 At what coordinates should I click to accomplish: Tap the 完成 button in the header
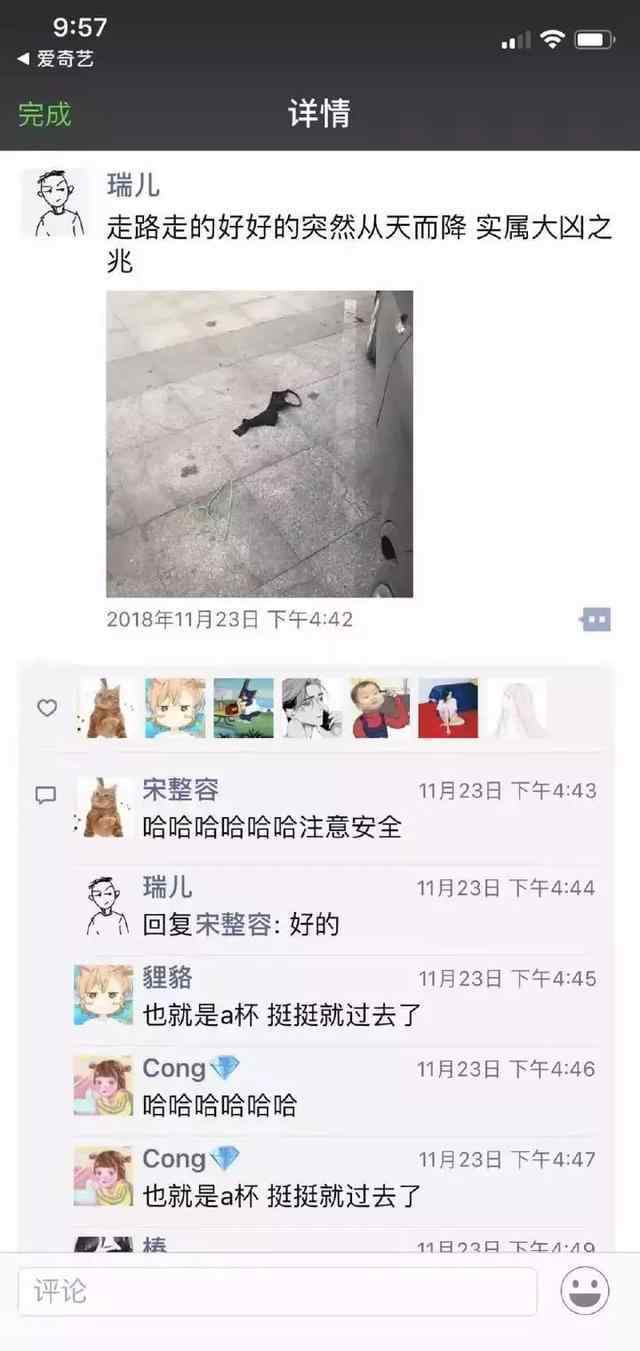(x=45, y=114)
